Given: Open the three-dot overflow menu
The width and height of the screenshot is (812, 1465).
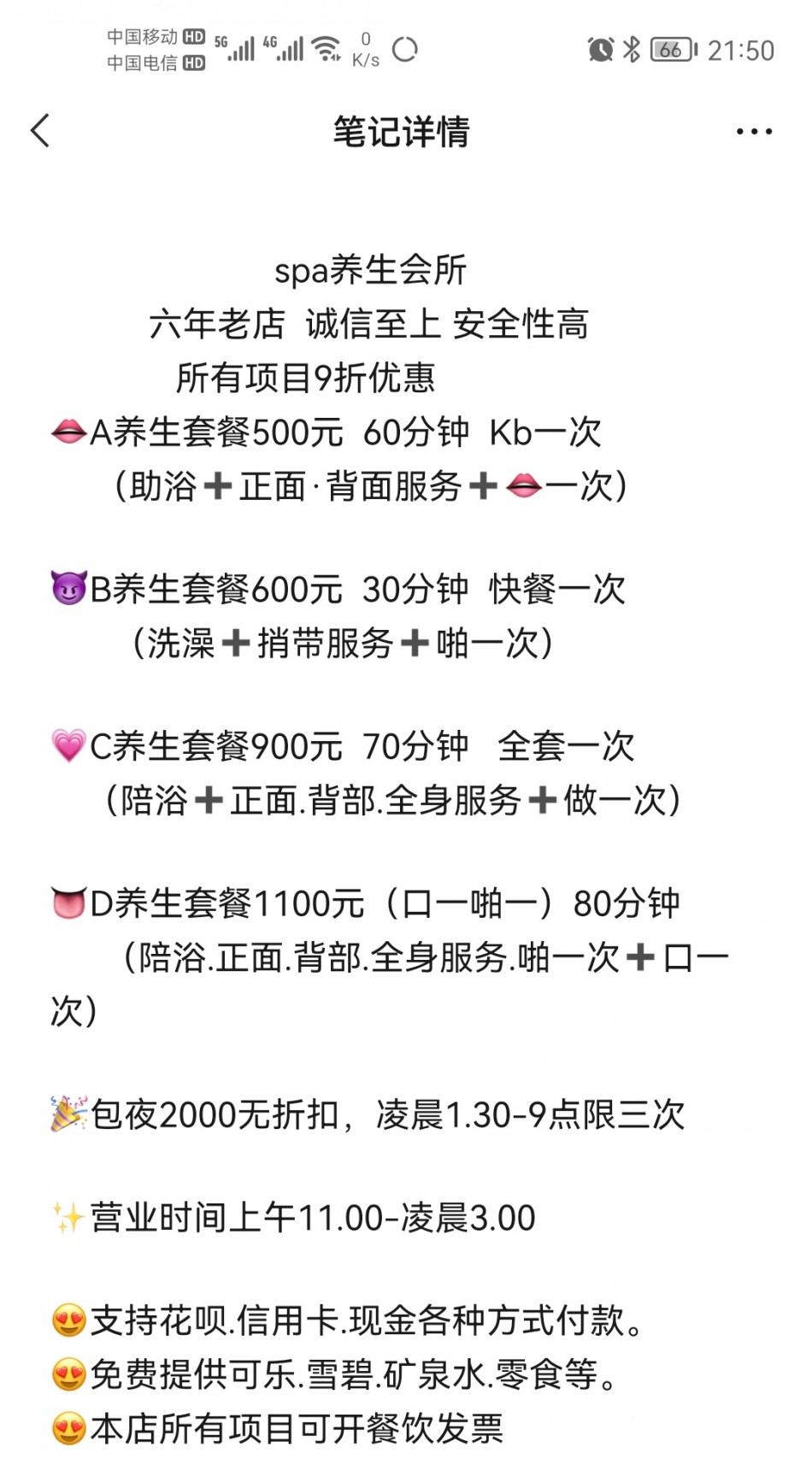Looking at the screenshot, I should [754, 132].
